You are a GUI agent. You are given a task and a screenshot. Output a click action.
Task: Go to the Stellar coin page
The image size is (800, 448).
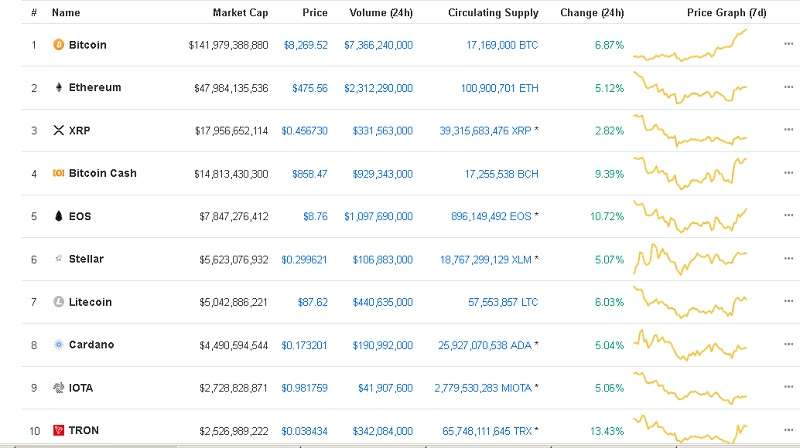click(x=85, y=259)
